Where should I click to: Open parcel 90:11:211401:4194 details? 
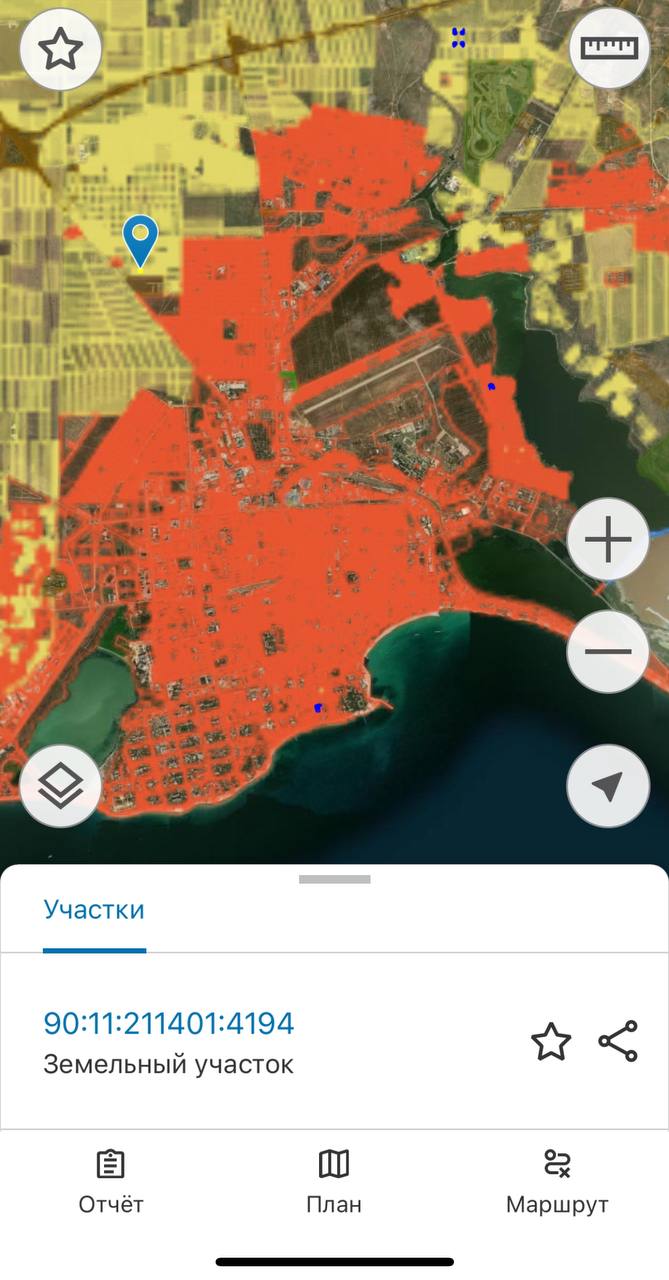point(169,1024)
